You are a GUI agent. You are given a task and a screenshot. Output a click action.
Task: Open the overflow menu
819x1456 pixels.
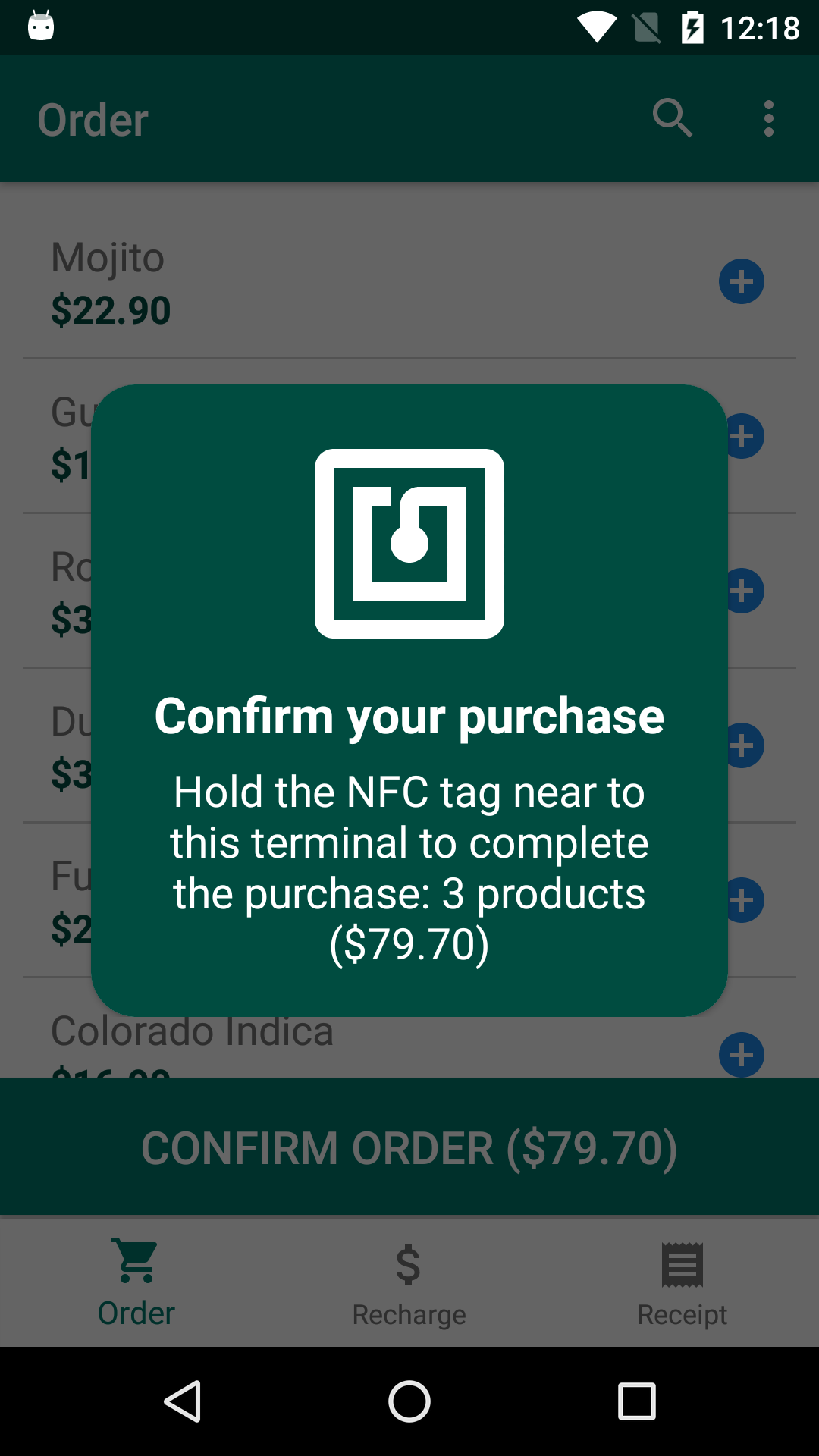click(769, 118)
